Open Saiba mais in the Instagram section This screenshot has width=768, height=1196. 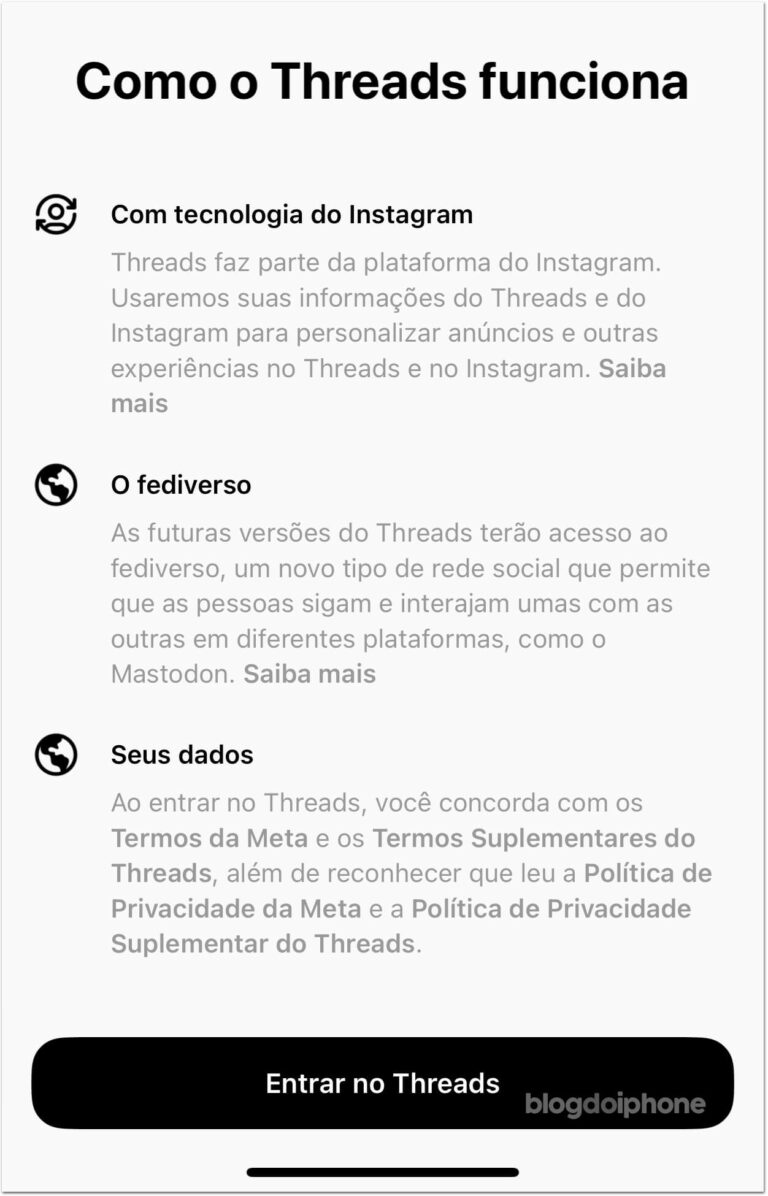point(631,368)
